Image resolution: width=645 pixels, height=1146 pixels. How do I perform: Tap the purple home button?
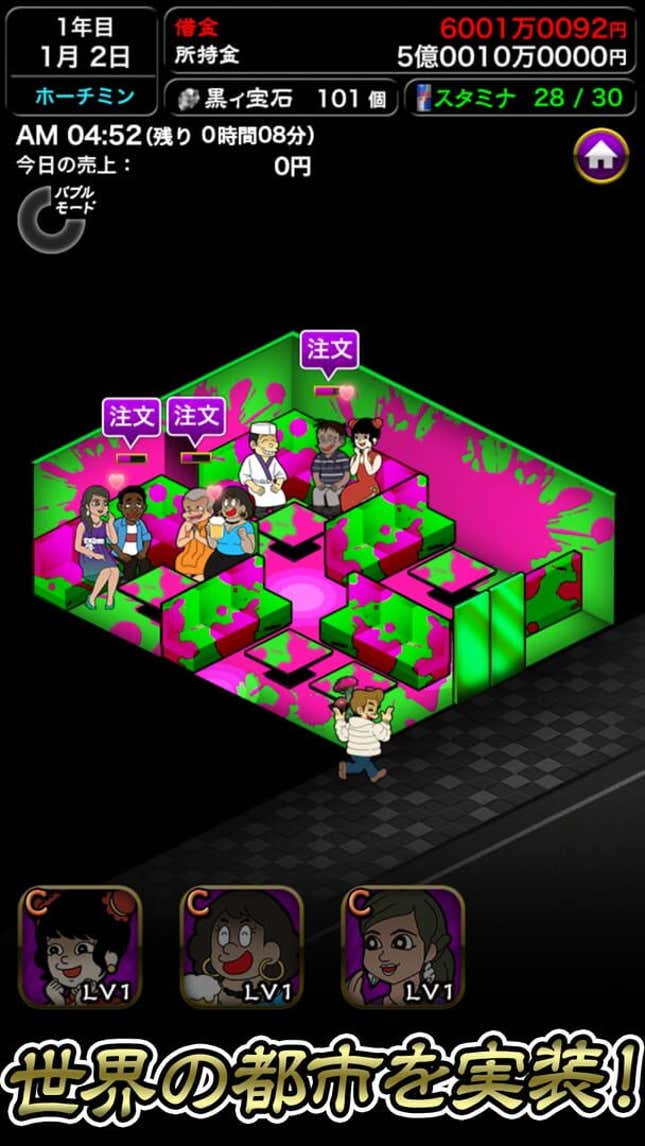pyautogui.click(x=600, y=156)
